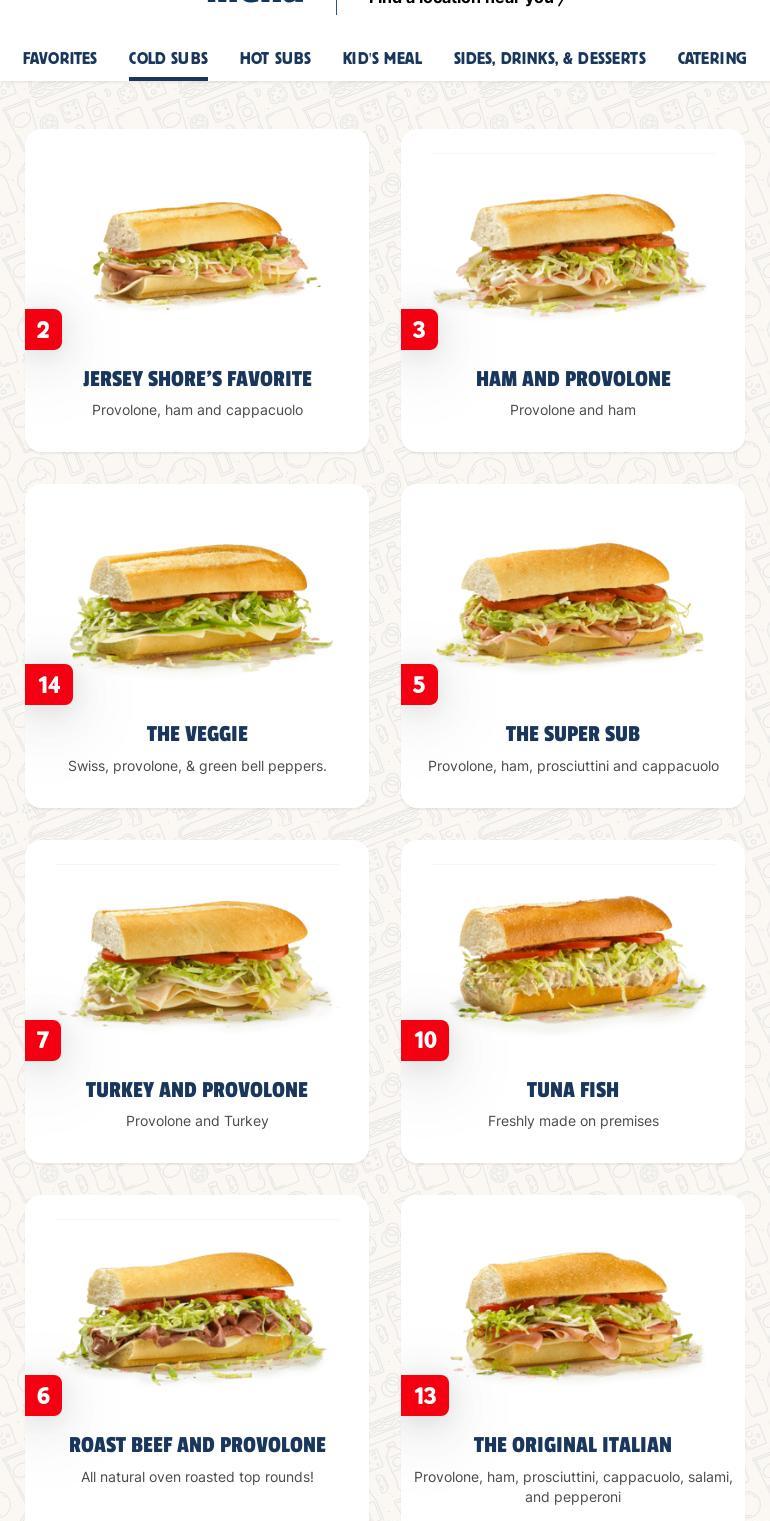Open the Turkey and Provolone sub card

(x=197, y=1000)
